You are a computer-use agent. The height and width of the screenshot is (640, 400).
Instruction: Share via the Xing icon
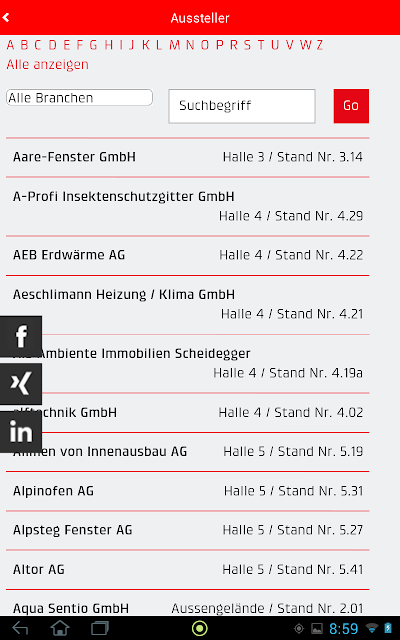tap(21, 384)
